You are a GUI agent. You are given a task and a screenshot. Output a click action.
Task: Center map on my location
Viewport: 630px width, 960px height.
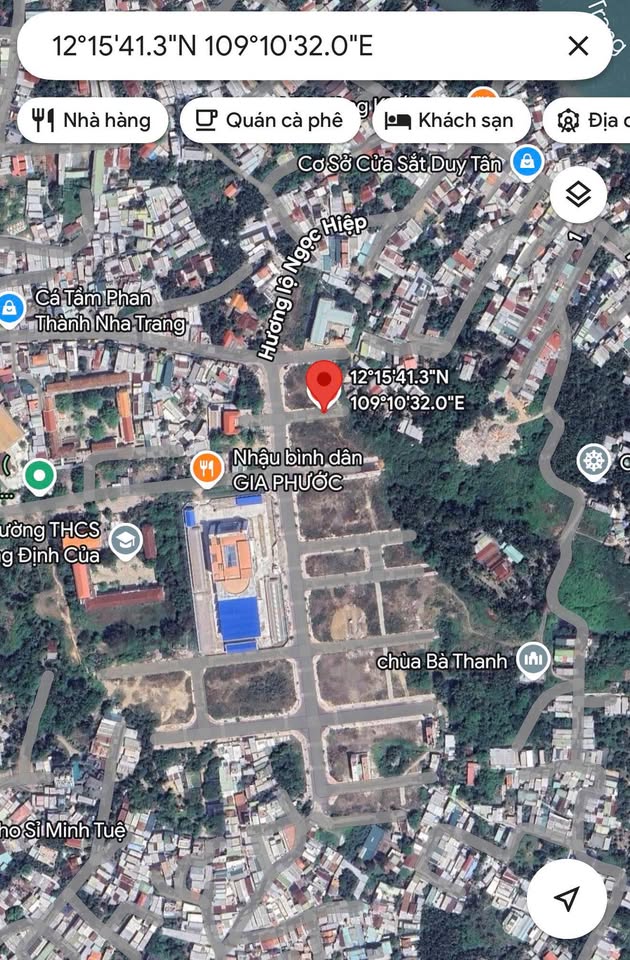pyautogui.click(x=567, y=897)
